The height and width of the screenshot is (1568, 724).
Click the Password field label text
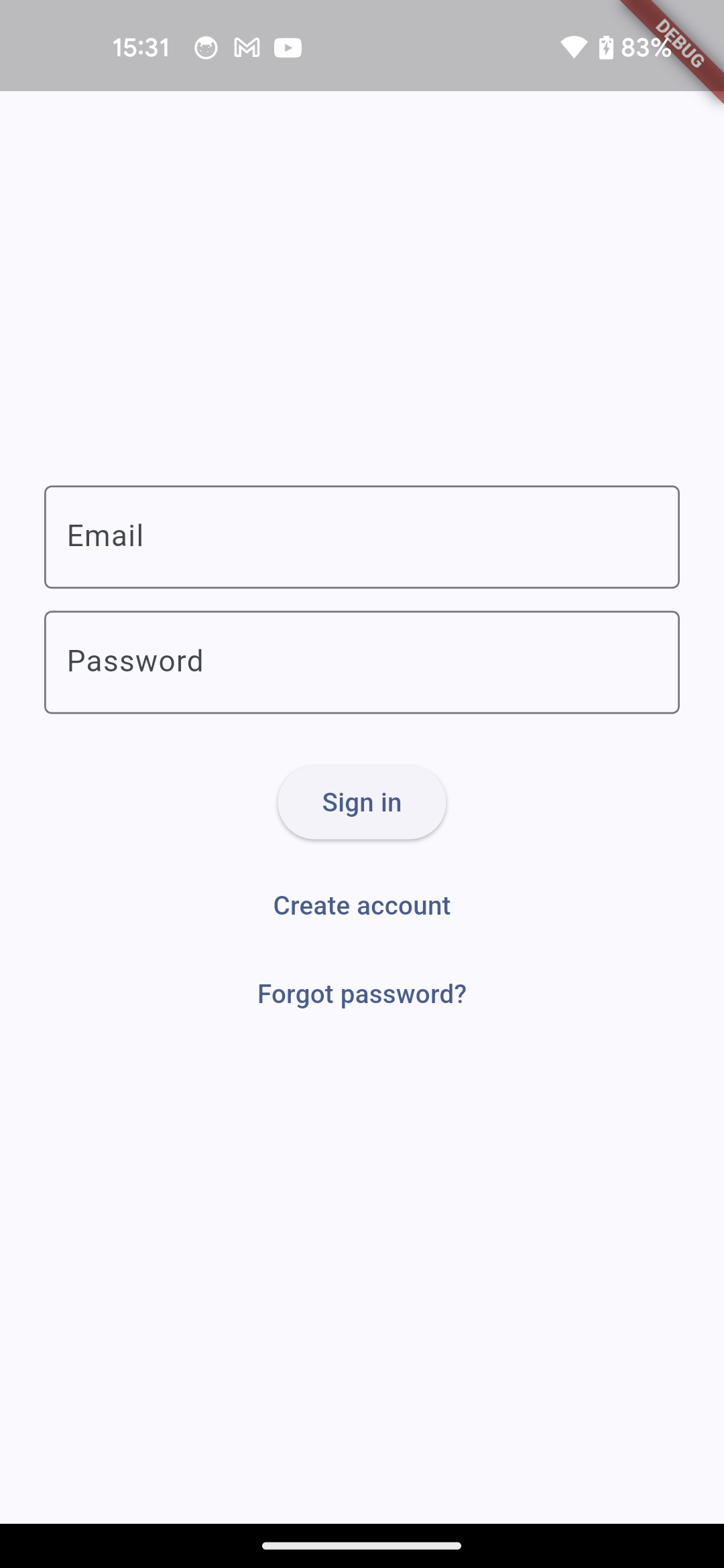coord(135,660)
